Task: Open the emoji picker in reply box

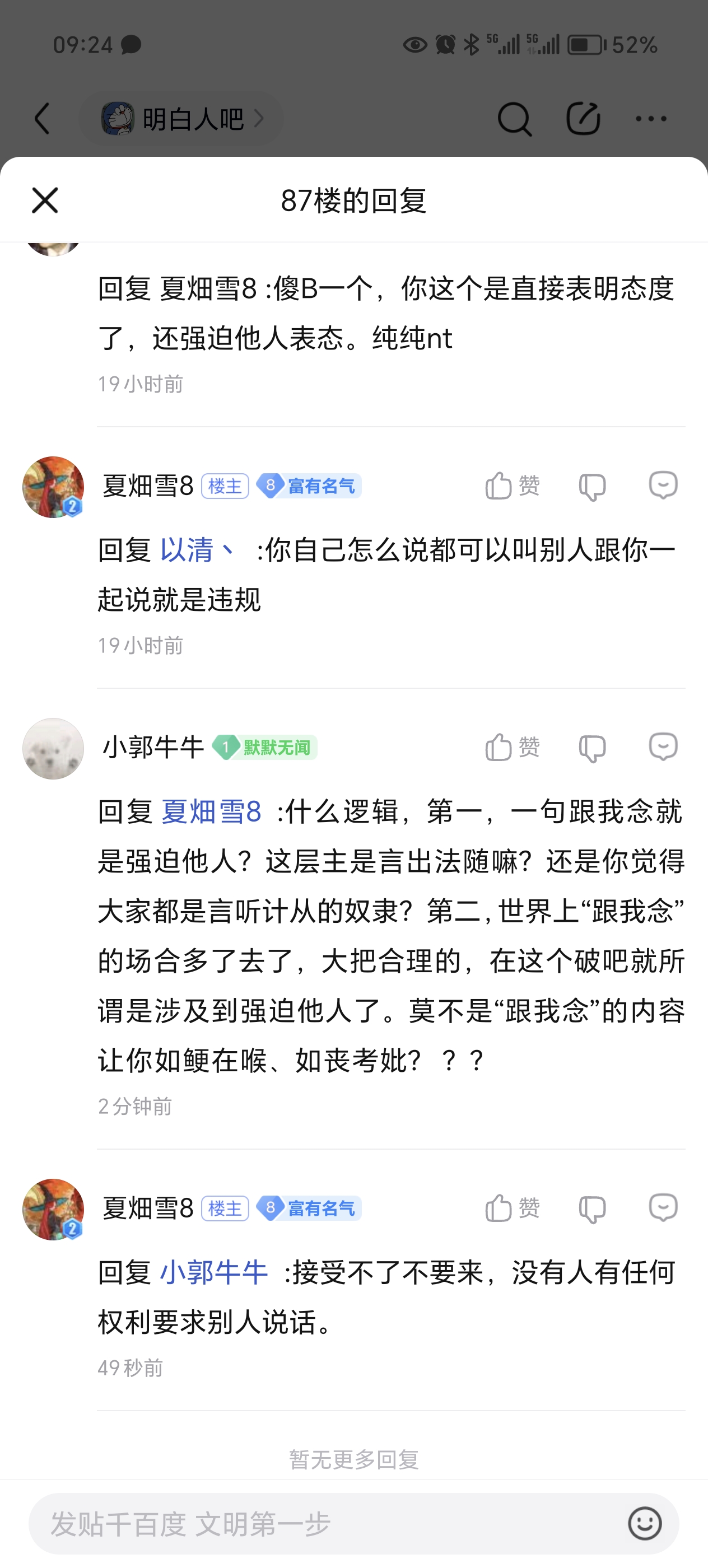Action: 645,1524
